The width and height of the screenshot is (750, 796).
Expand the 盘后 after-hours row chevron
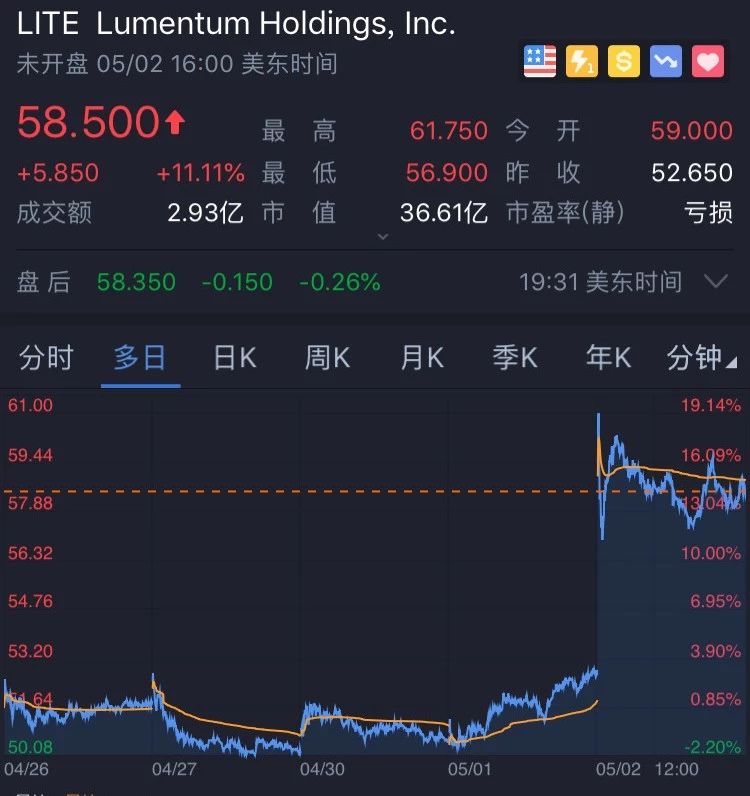[715, 282]
